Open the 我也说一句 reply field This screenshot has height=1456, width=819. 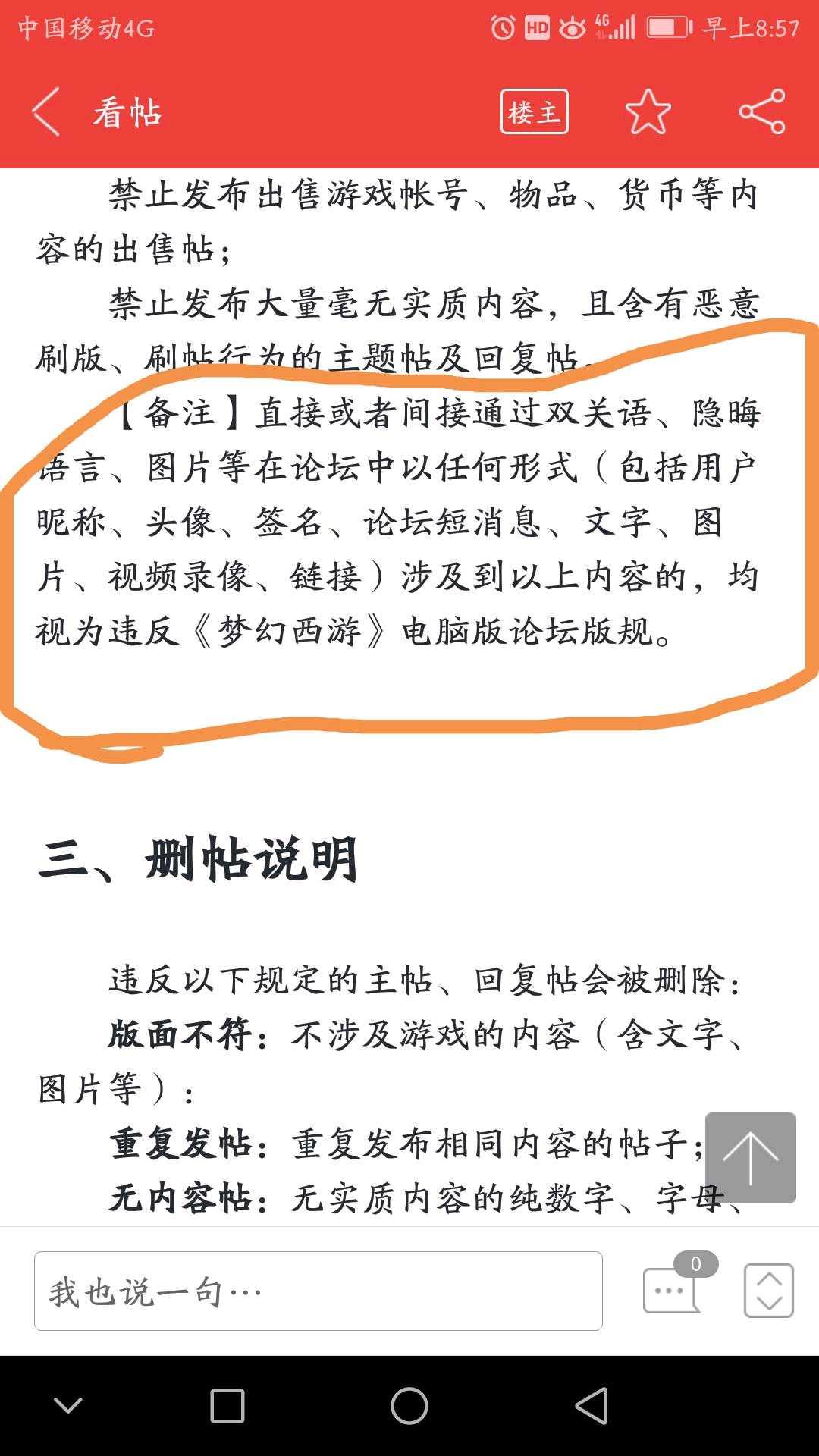click(x=318, y=1291)
